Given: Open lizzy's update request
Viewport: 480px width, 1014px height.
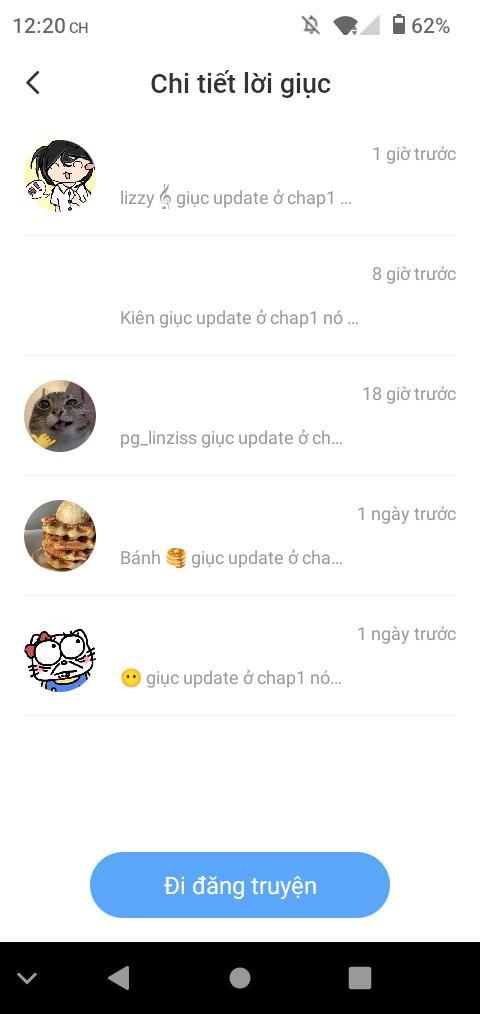Looking at the screenshot, I should 240,176.
